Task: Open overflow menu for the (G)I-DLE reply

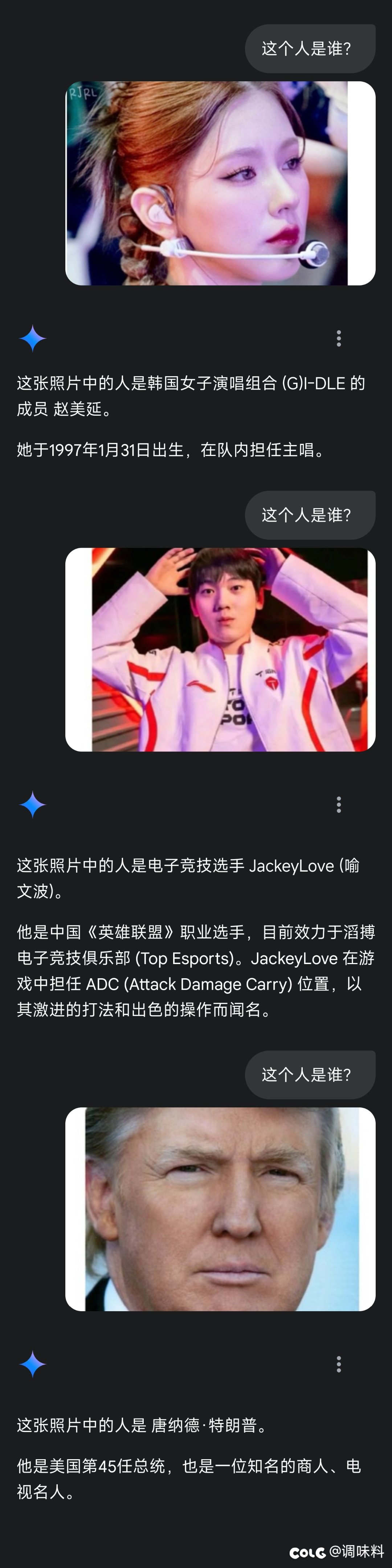Action: pyautogui.click(x=338, y=338)
